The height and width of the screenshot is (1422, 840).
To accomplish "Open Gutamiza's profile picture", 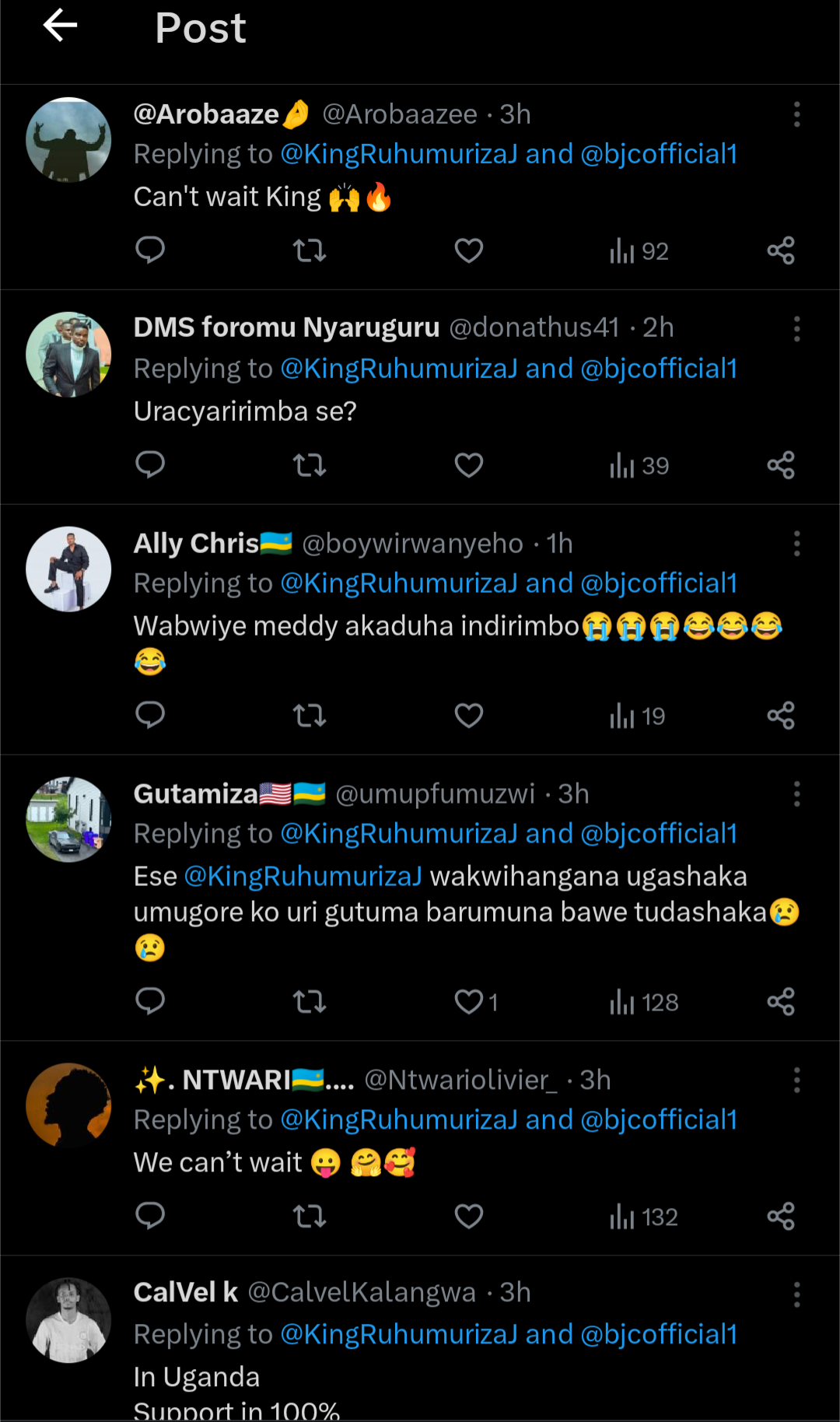I will [68, 819].
